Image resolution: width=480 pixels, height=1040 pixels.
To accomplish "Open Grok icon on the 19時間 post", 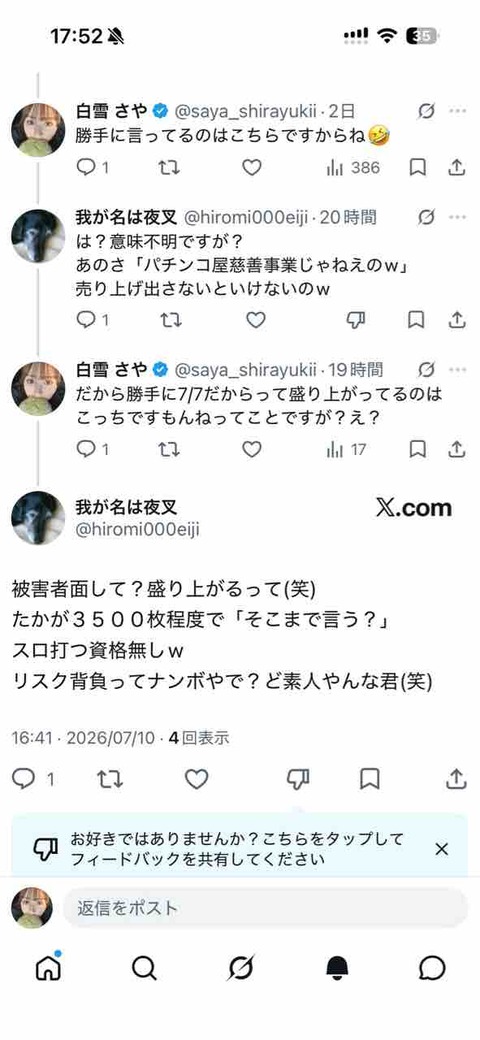I will [427, 369].
